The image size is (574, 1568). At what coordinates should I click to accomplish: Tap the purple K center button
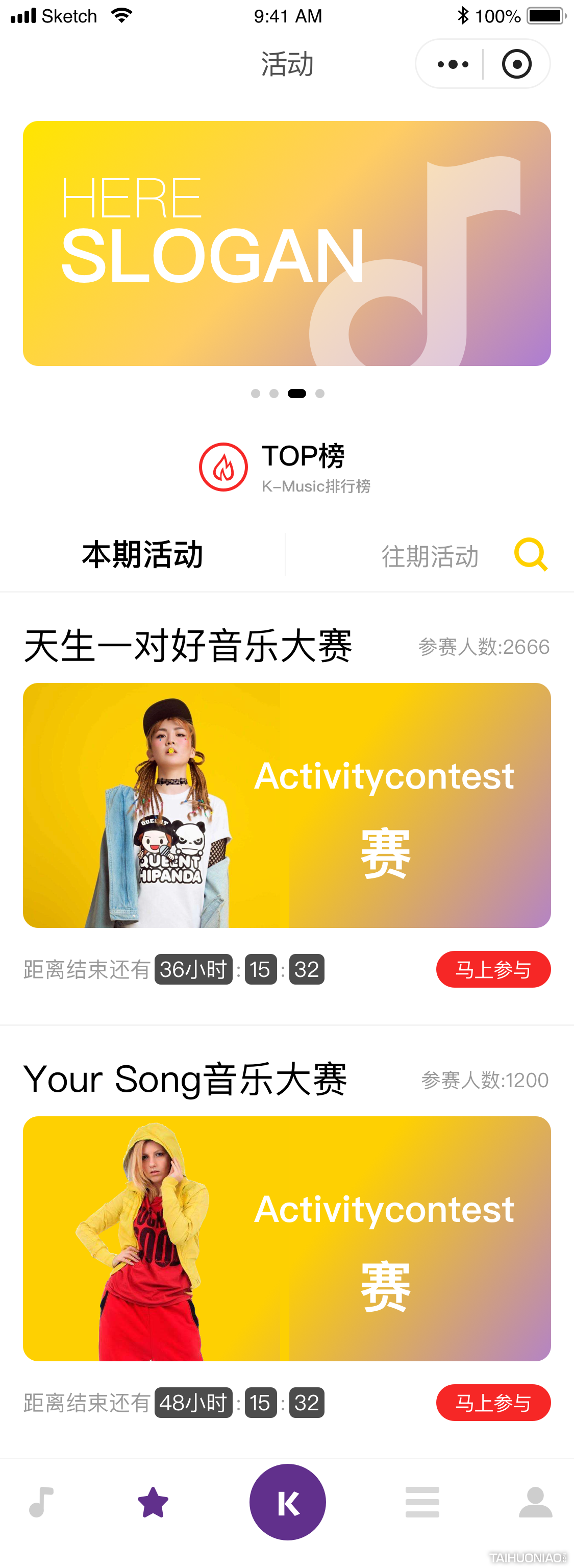pos(287,1502)
